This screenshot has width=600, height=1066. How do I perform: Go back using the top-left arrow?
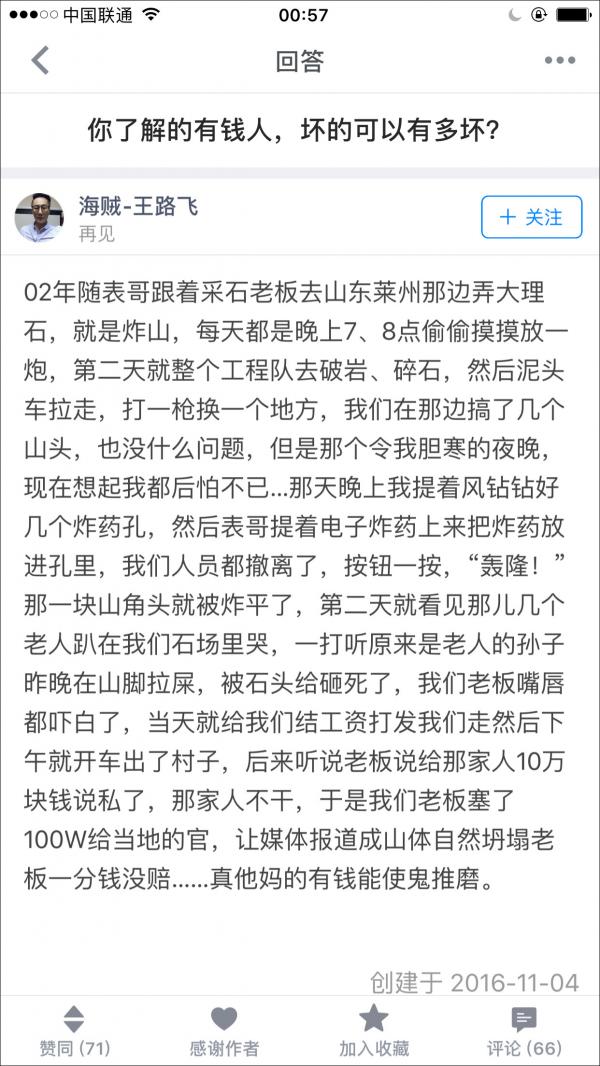click(40, 61)
